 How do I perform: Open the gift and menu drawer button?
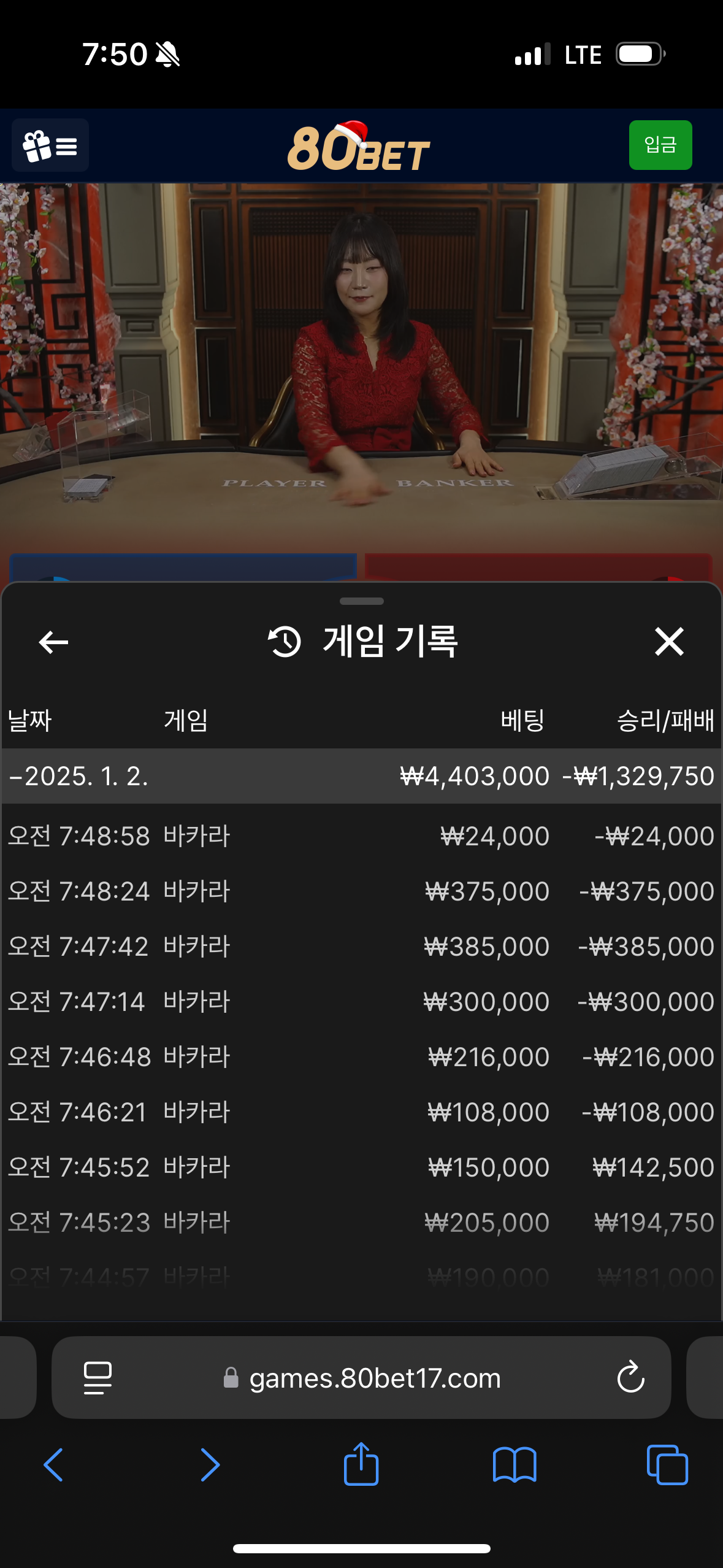coord(50,145)
